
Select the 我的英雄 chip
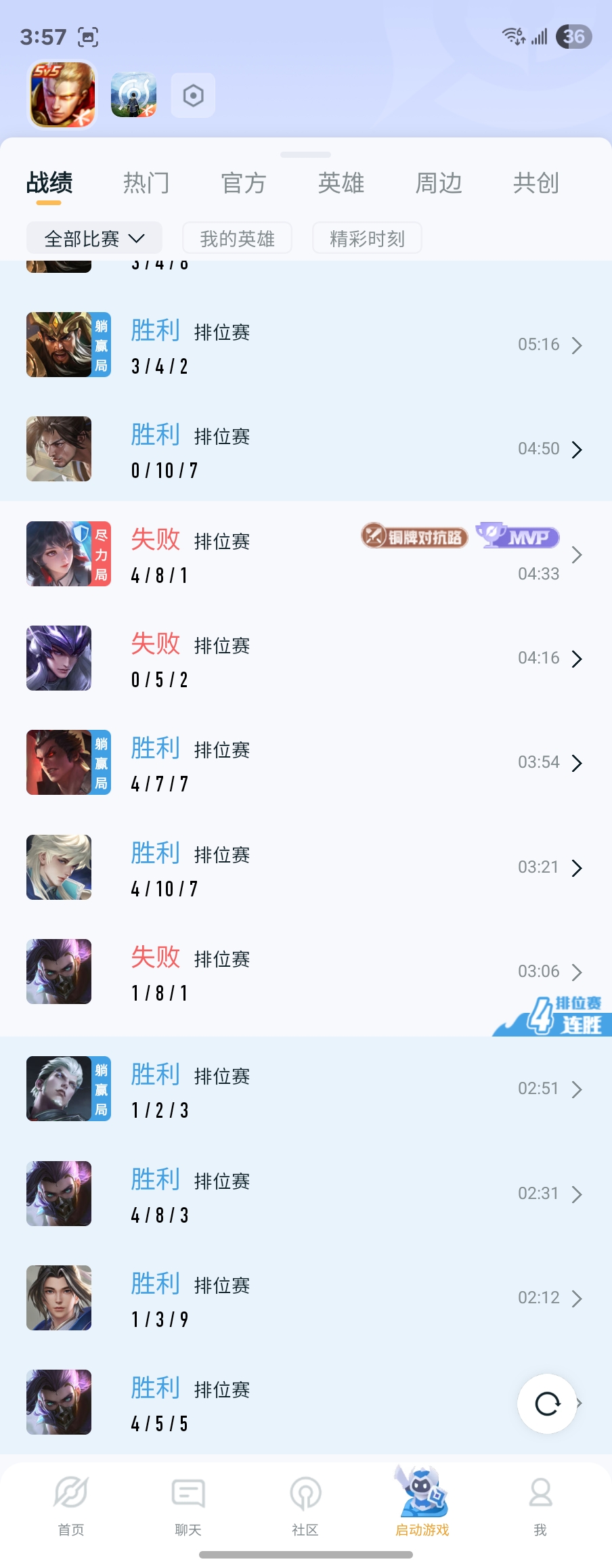pyautogui.click(x=237, y=238)
